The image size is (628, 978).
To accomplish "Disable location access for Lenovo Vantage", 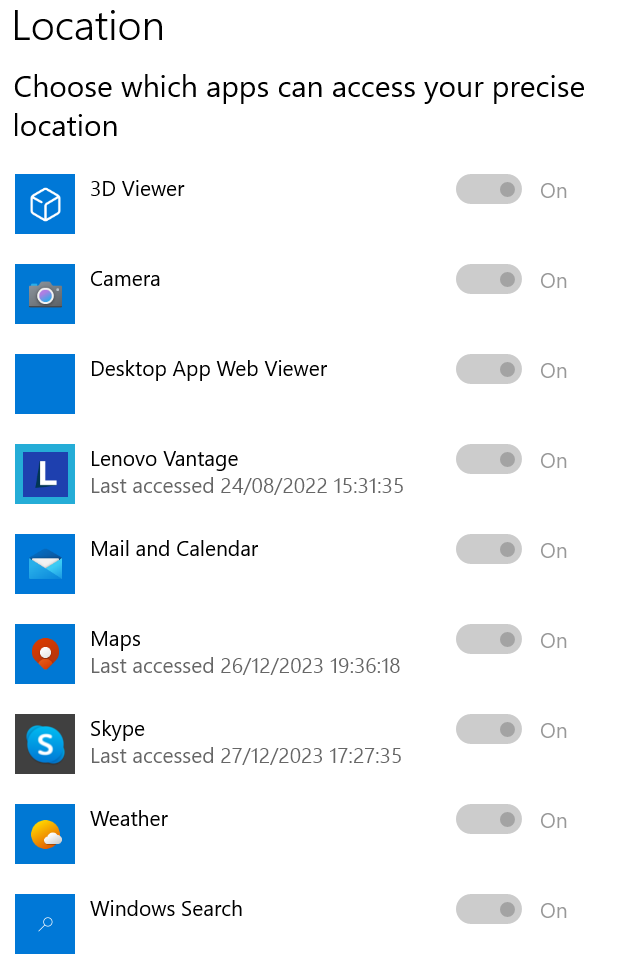I will 489,459.
